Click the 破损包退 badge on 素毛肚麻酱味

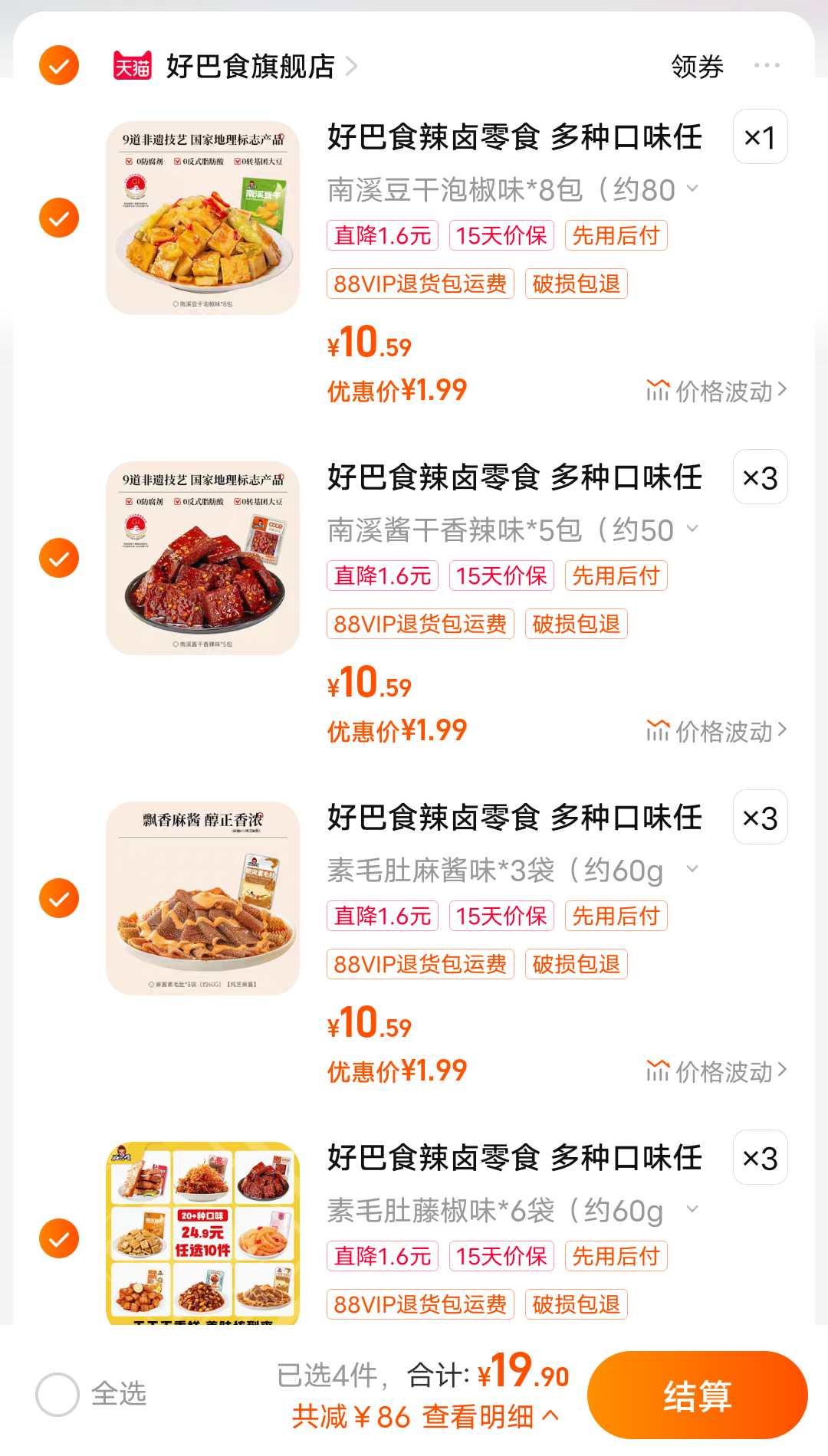576,964
